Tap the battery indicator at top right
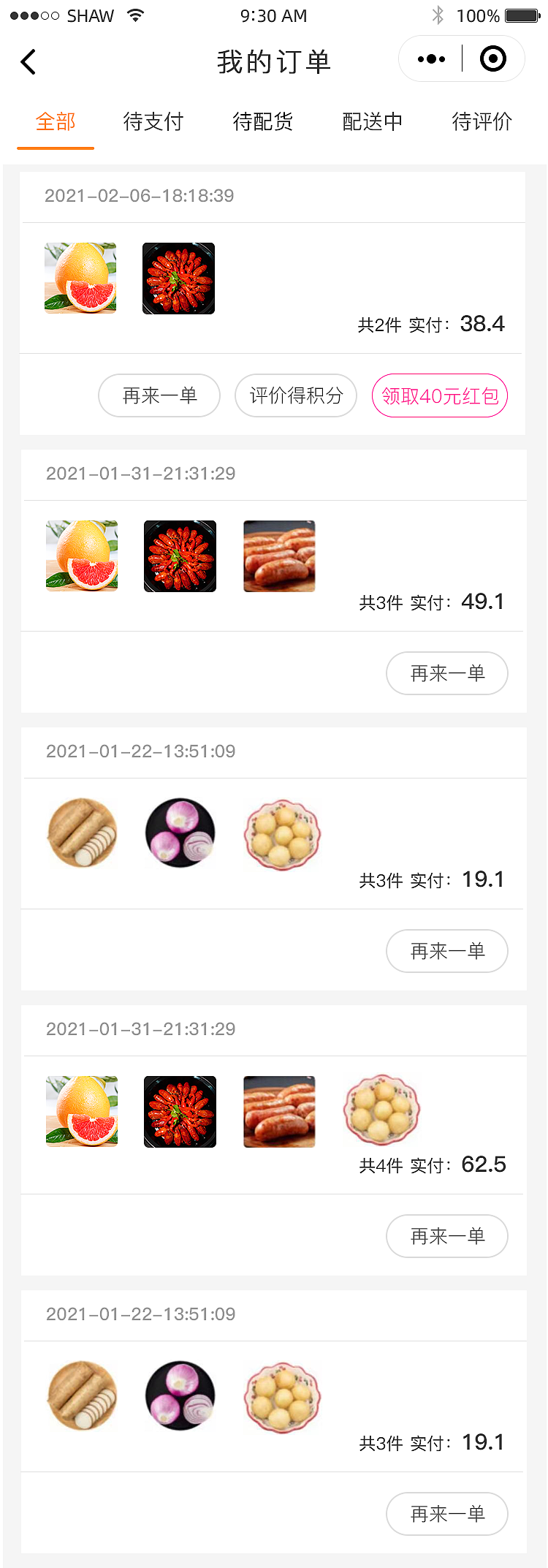The width and height of the screenshot is (548, 1568). [519, 15]
